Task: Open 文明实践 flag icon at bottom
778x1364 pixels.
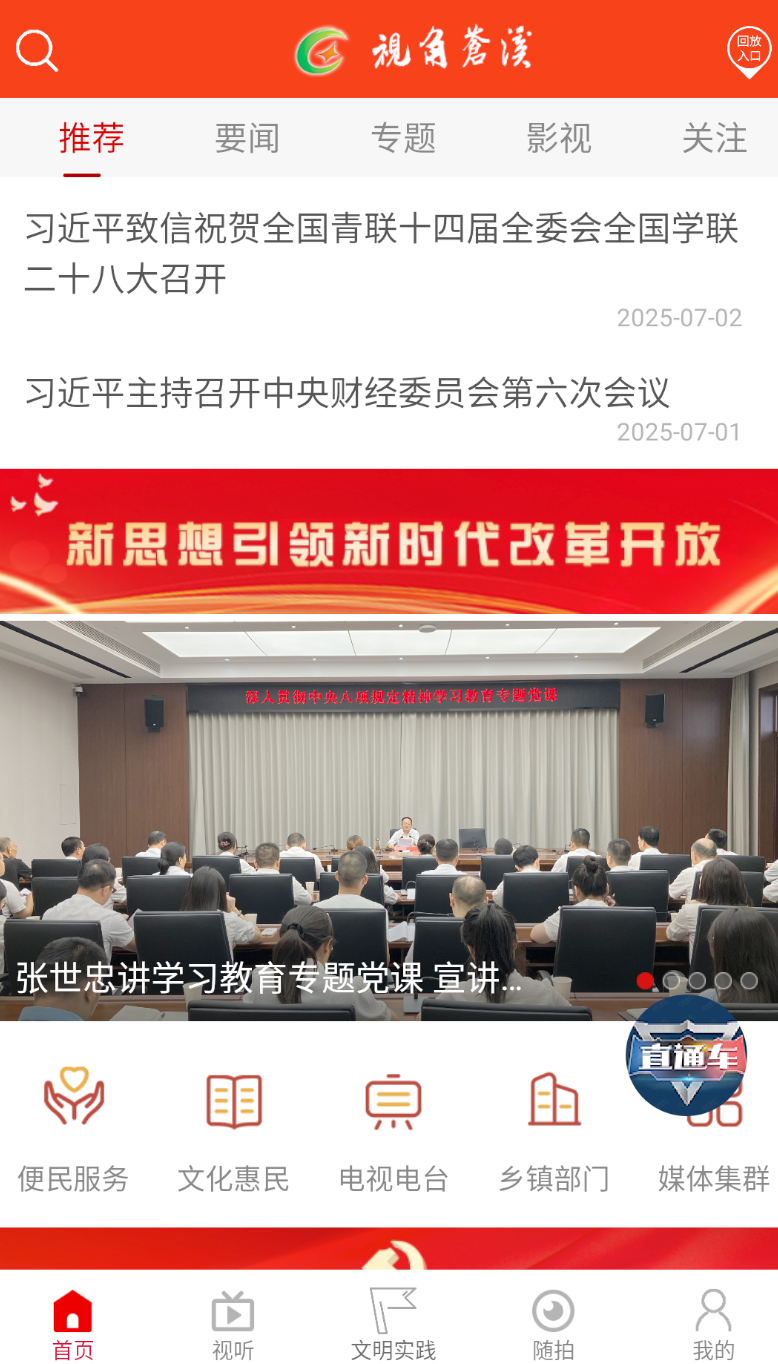Action: [392, 1320]
